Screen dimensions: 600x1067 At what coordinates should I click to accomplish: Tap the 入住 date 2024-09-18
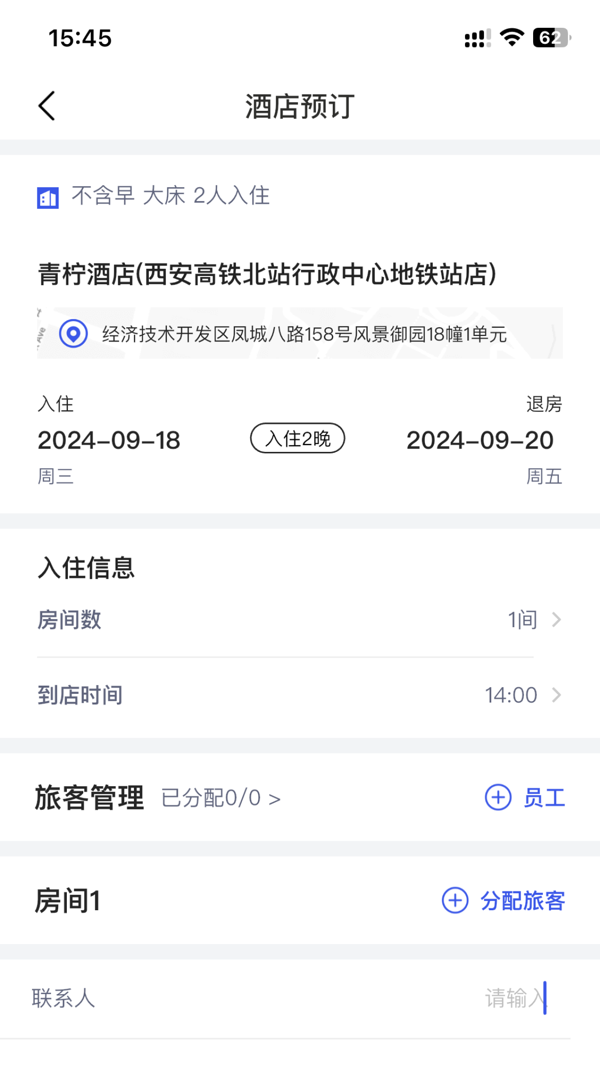pyautogui.click(x=109, y=440)
